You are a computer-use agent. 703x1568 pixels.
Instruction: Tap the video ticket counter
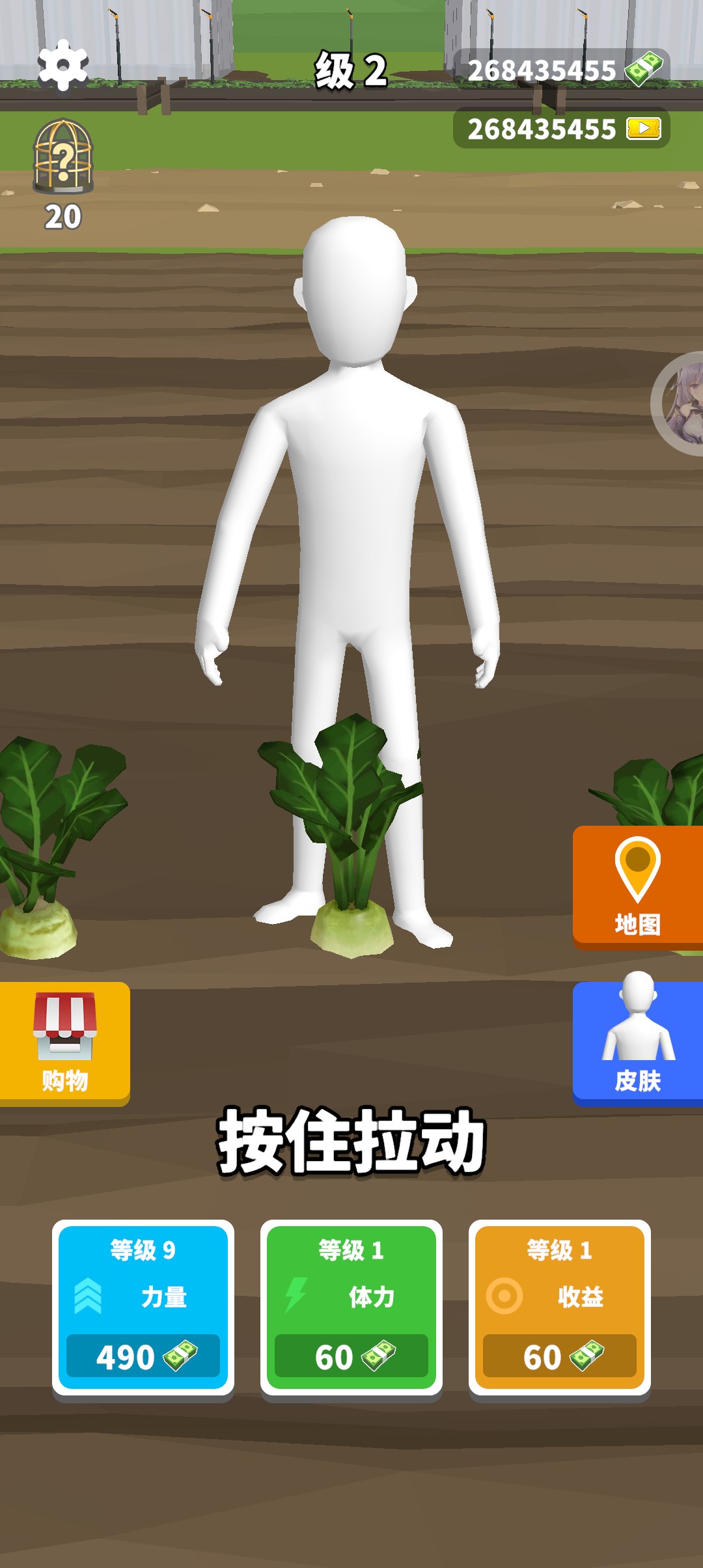pos(561,128)
